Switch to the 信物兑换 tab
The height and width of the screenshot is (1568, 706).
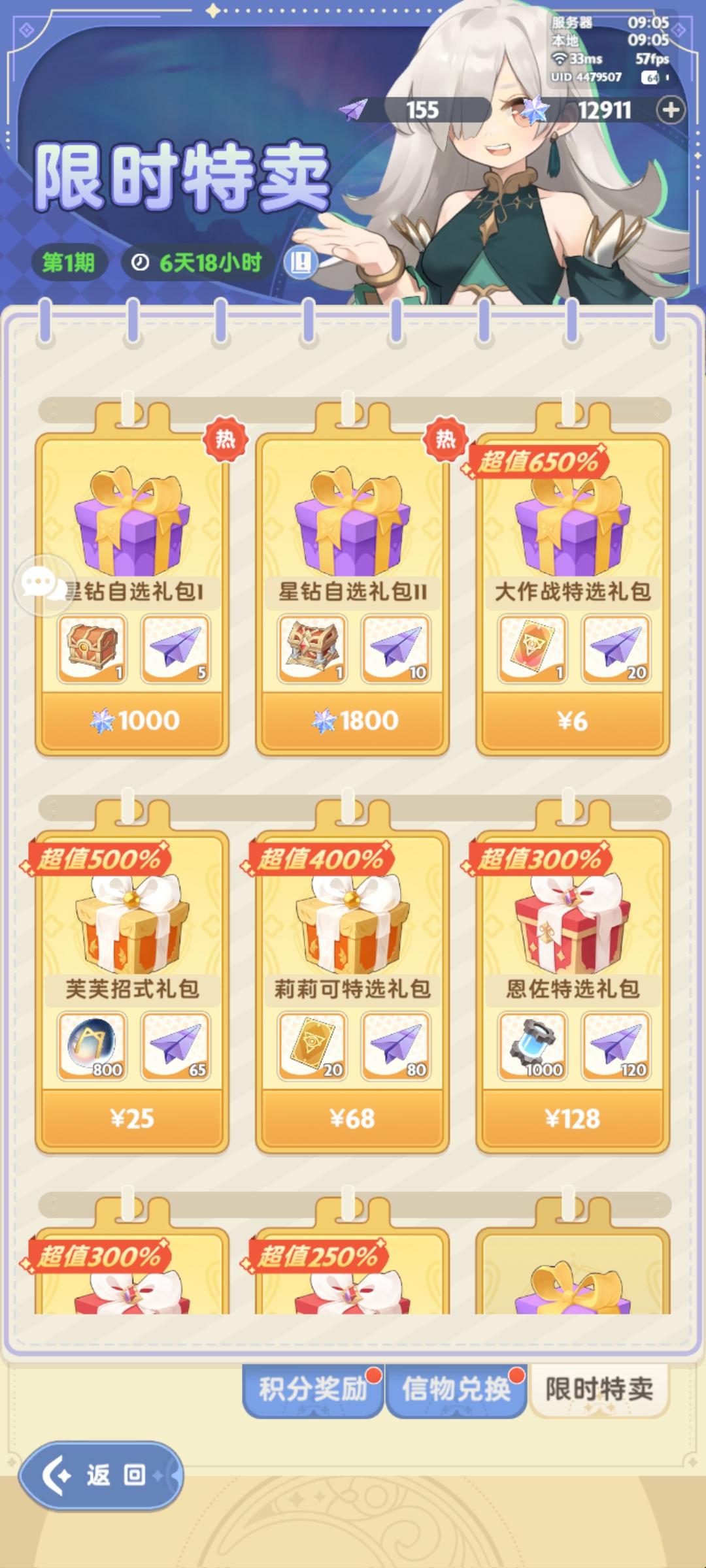coord(457,1387)
